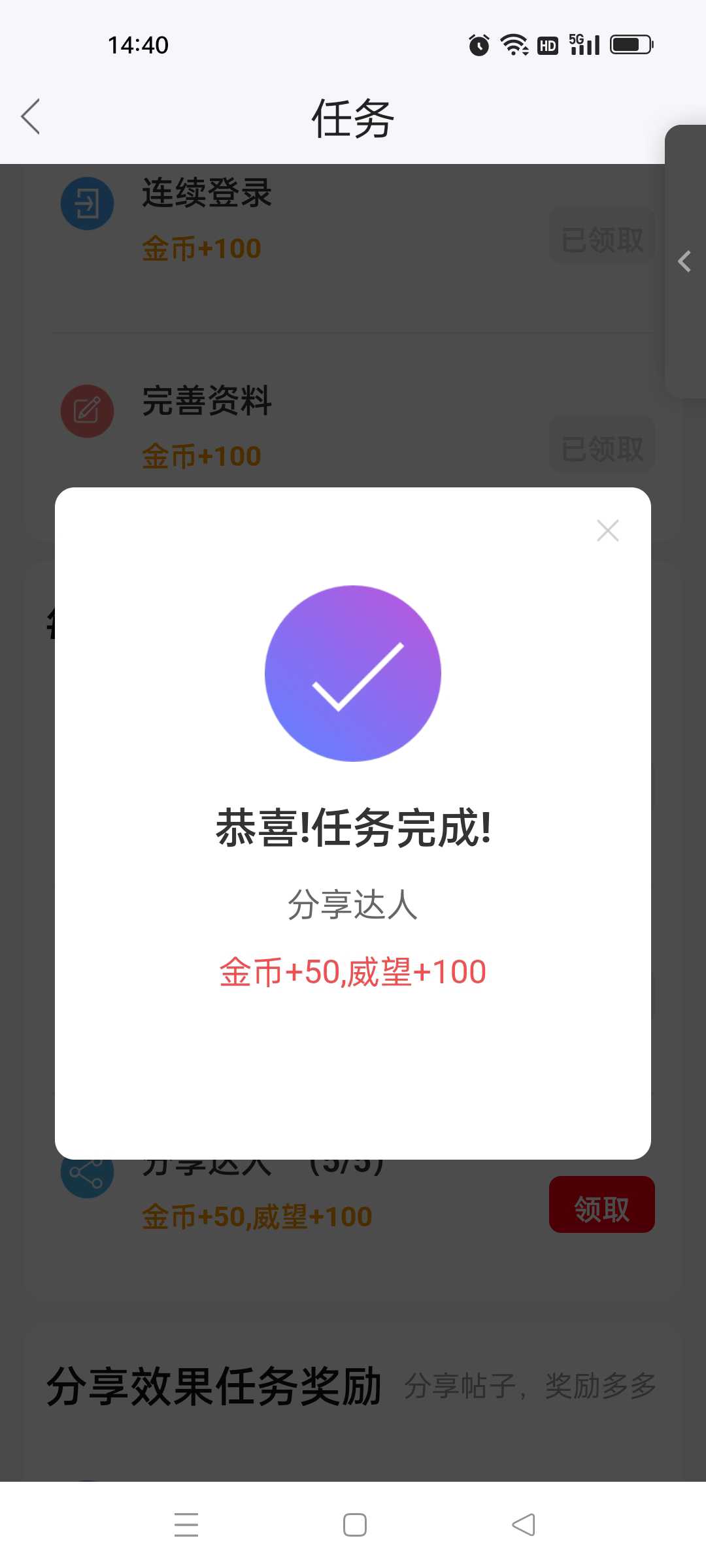
Task: Tap the system home button
Action: tap(355, 1525)
